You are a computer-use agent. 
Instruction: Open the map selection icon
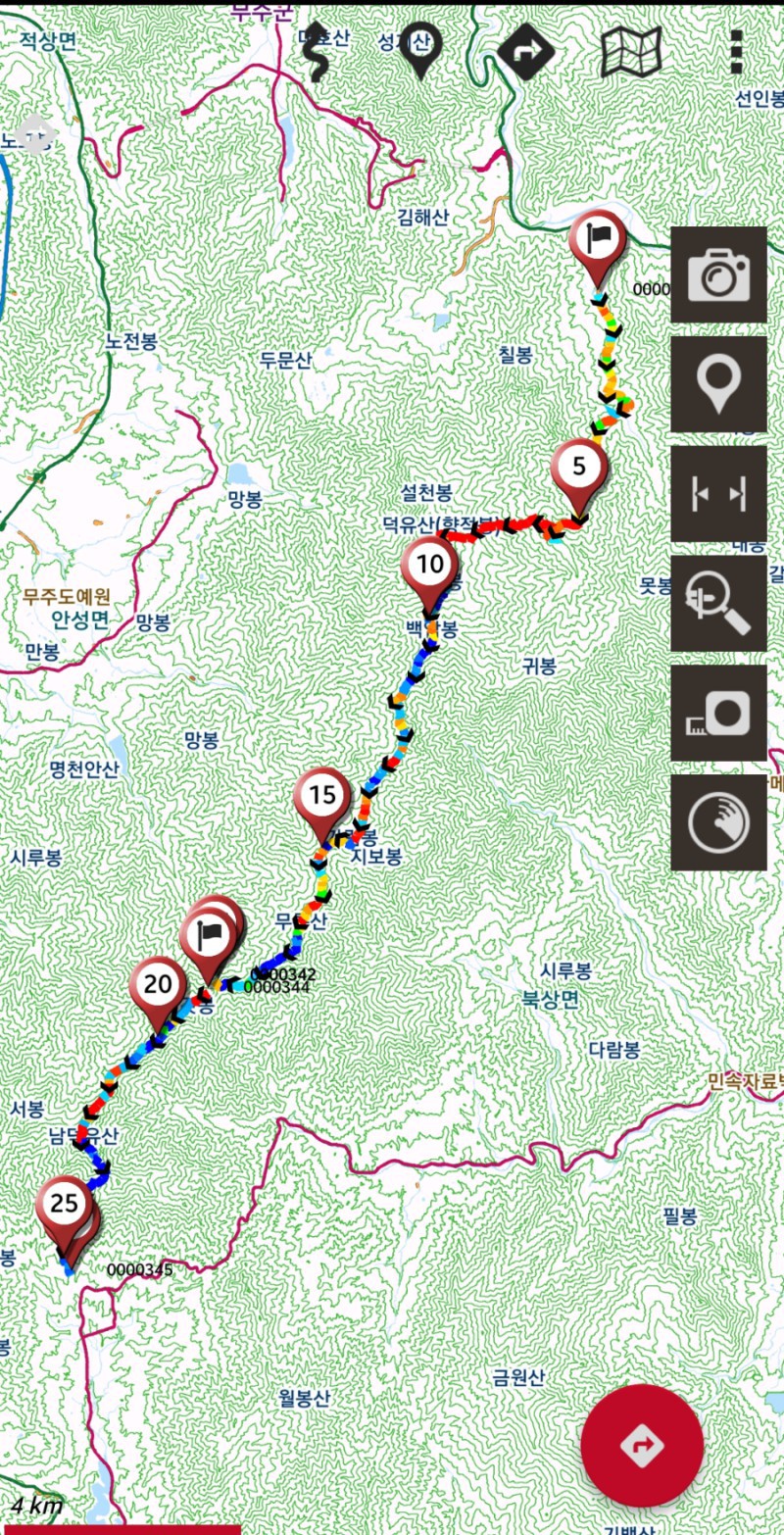(x=631, y=52)
